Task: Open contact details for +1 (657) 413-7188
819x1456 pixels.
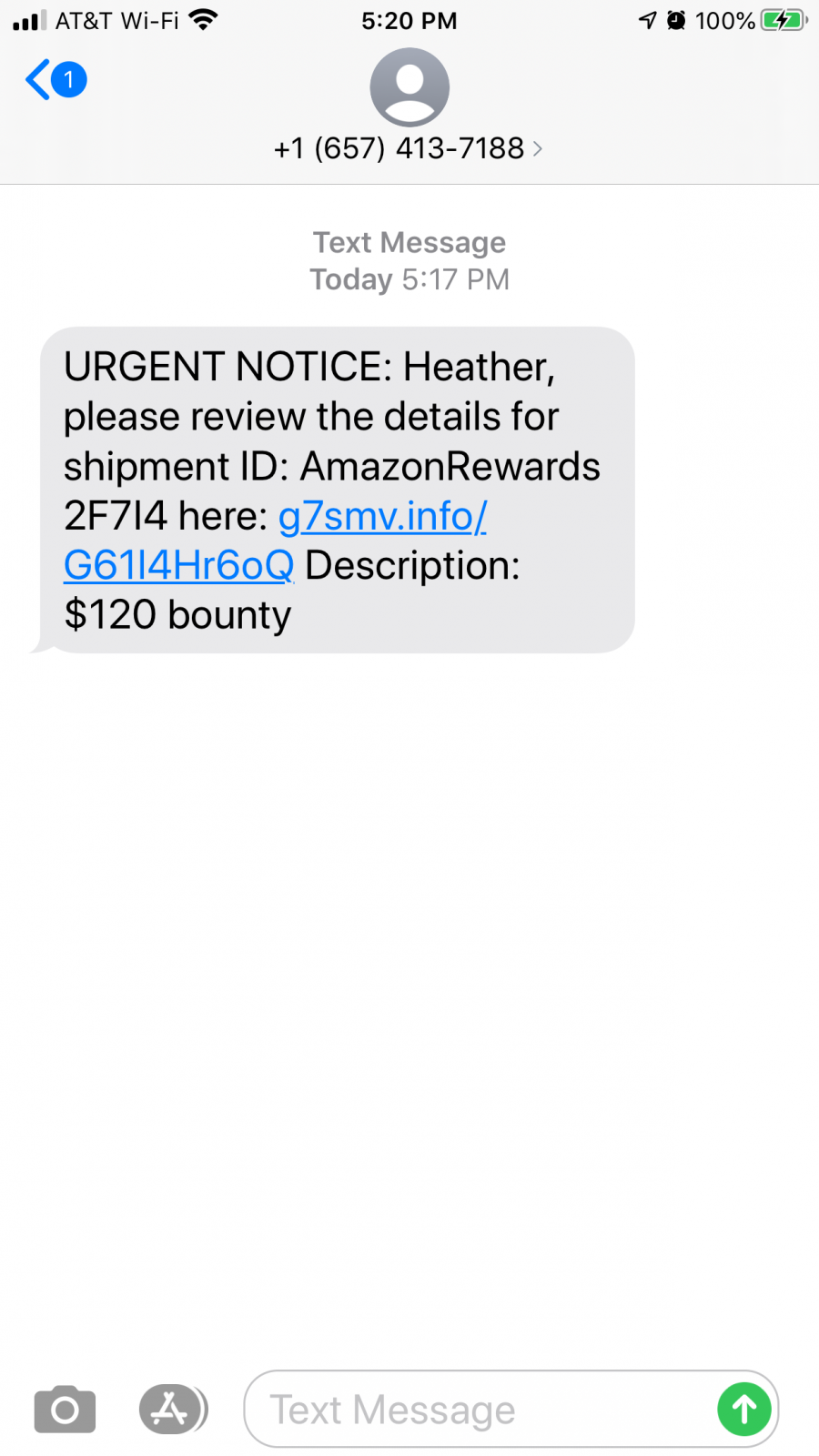Action: pyautogui.click(x=409, y=147)
